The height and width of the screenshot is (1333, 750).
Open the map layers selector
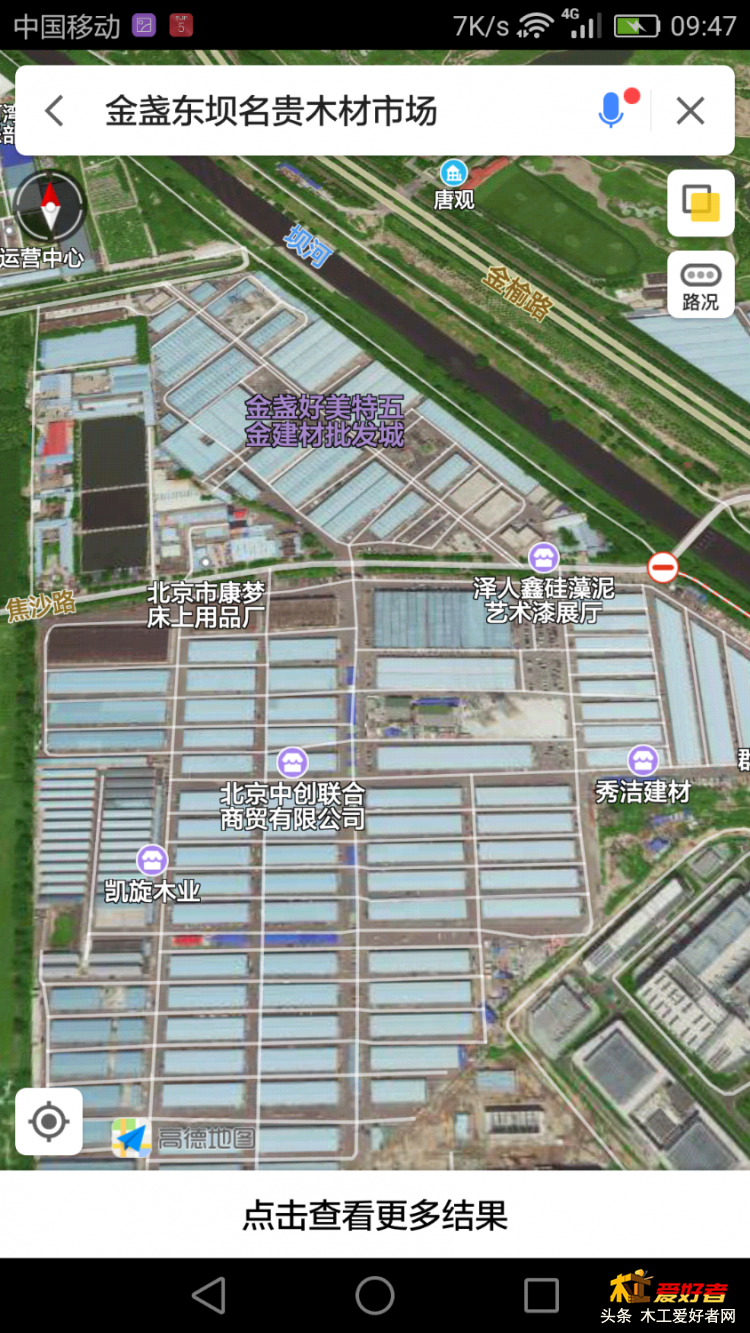(x=700, y=203)
